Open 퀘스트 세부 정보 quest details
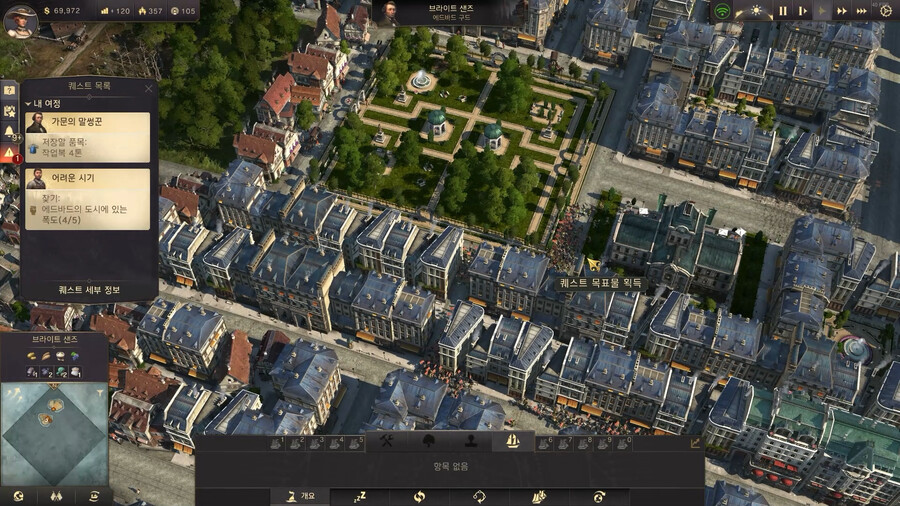Viewport: 900px width, 506px height. tap(88, 290)
